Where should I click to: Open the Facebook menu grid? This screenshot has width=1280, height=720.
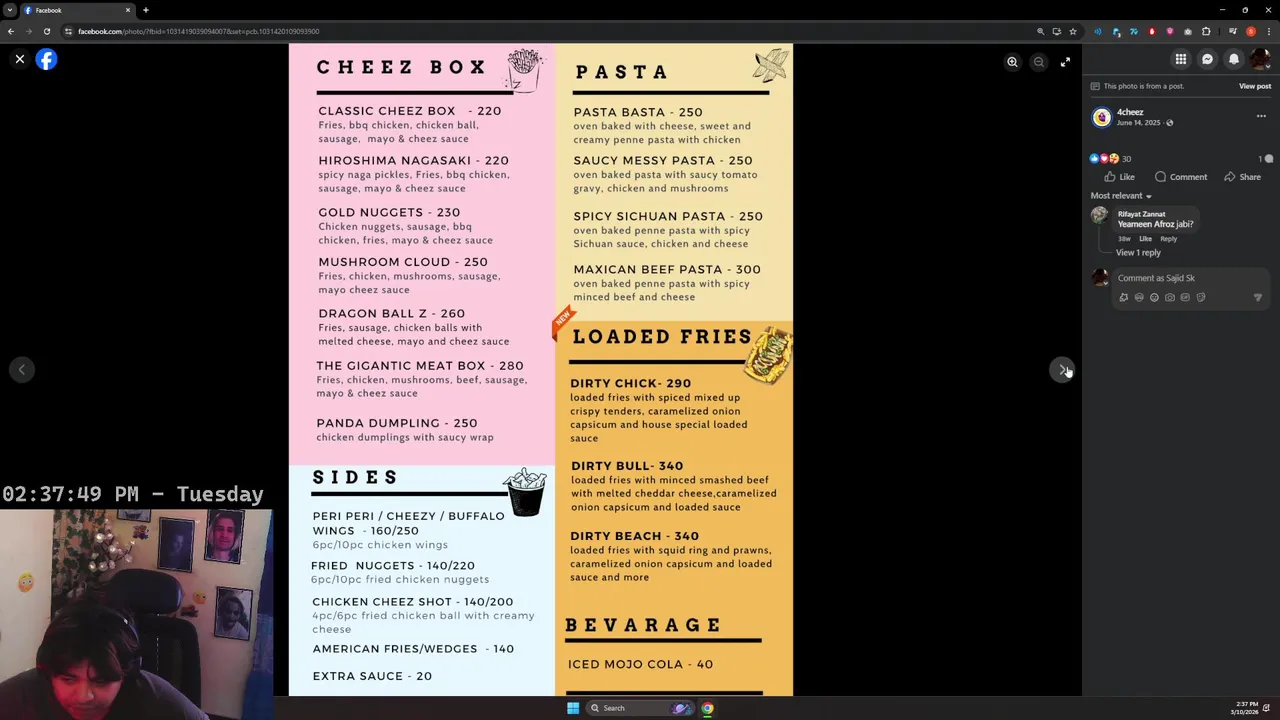coord(1181,59)
